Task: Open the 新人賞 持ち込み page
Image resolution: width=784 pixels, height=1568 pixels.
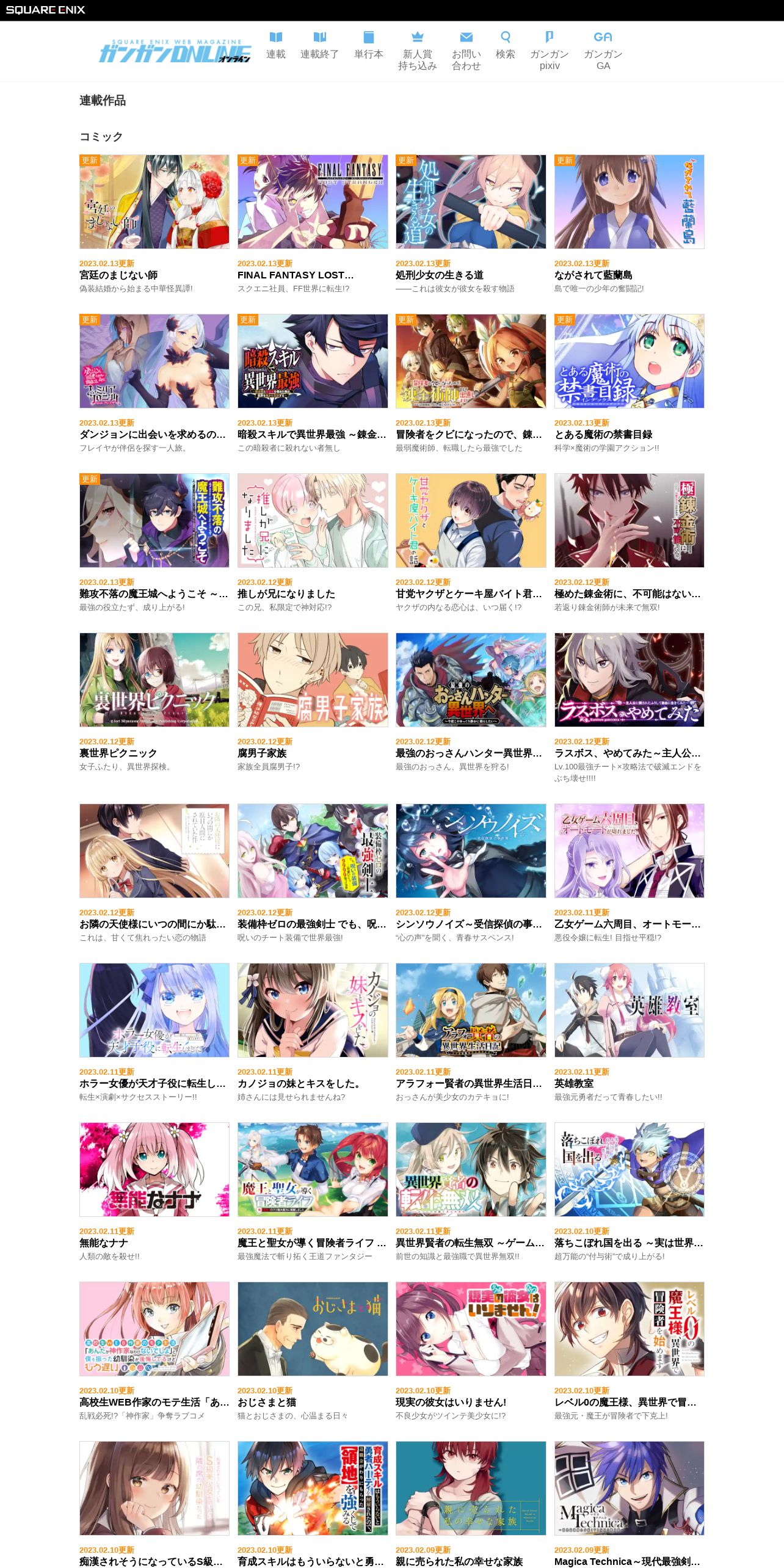Action: 418,51
